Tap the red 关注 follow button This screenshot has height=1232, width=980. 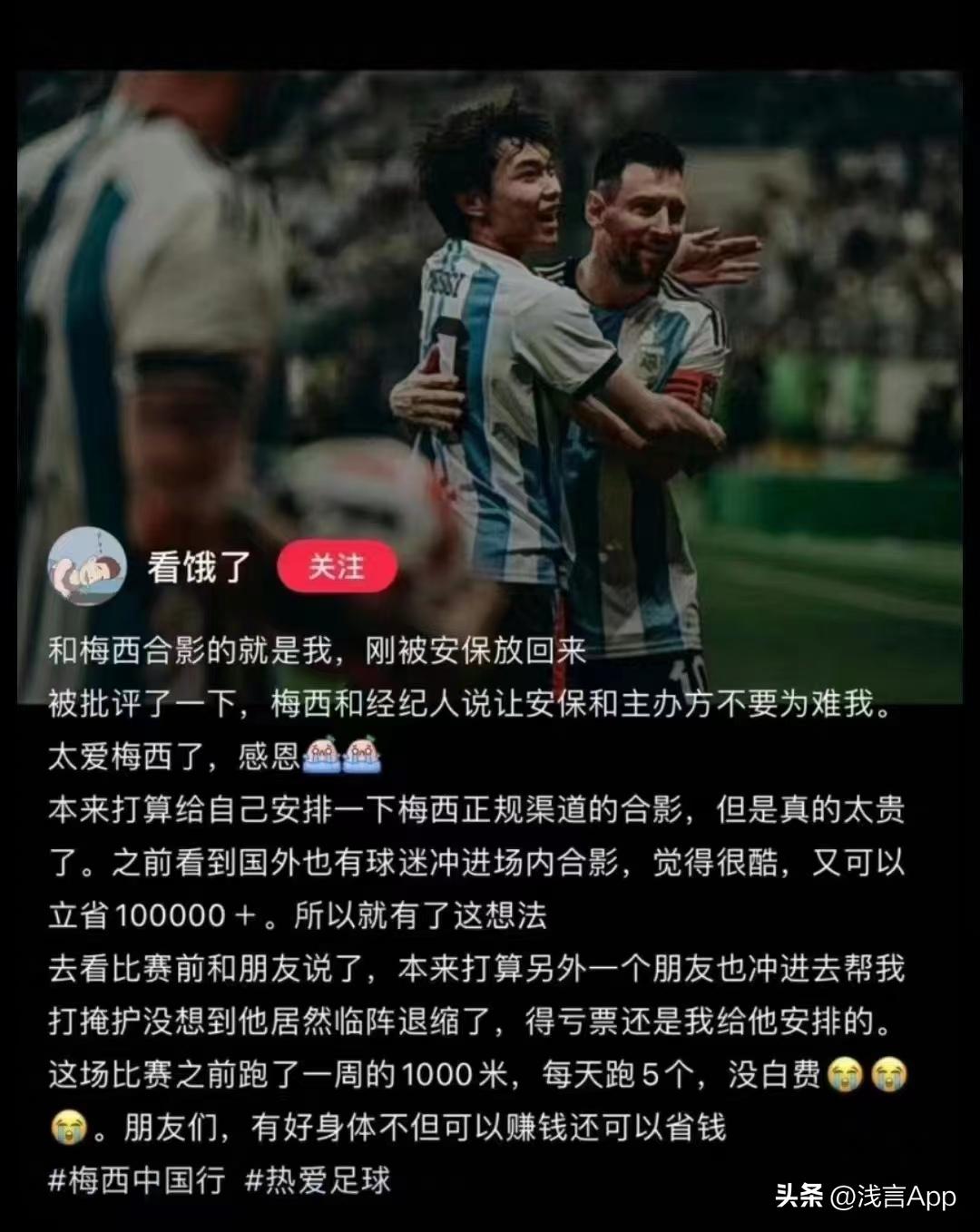[338, 569]
